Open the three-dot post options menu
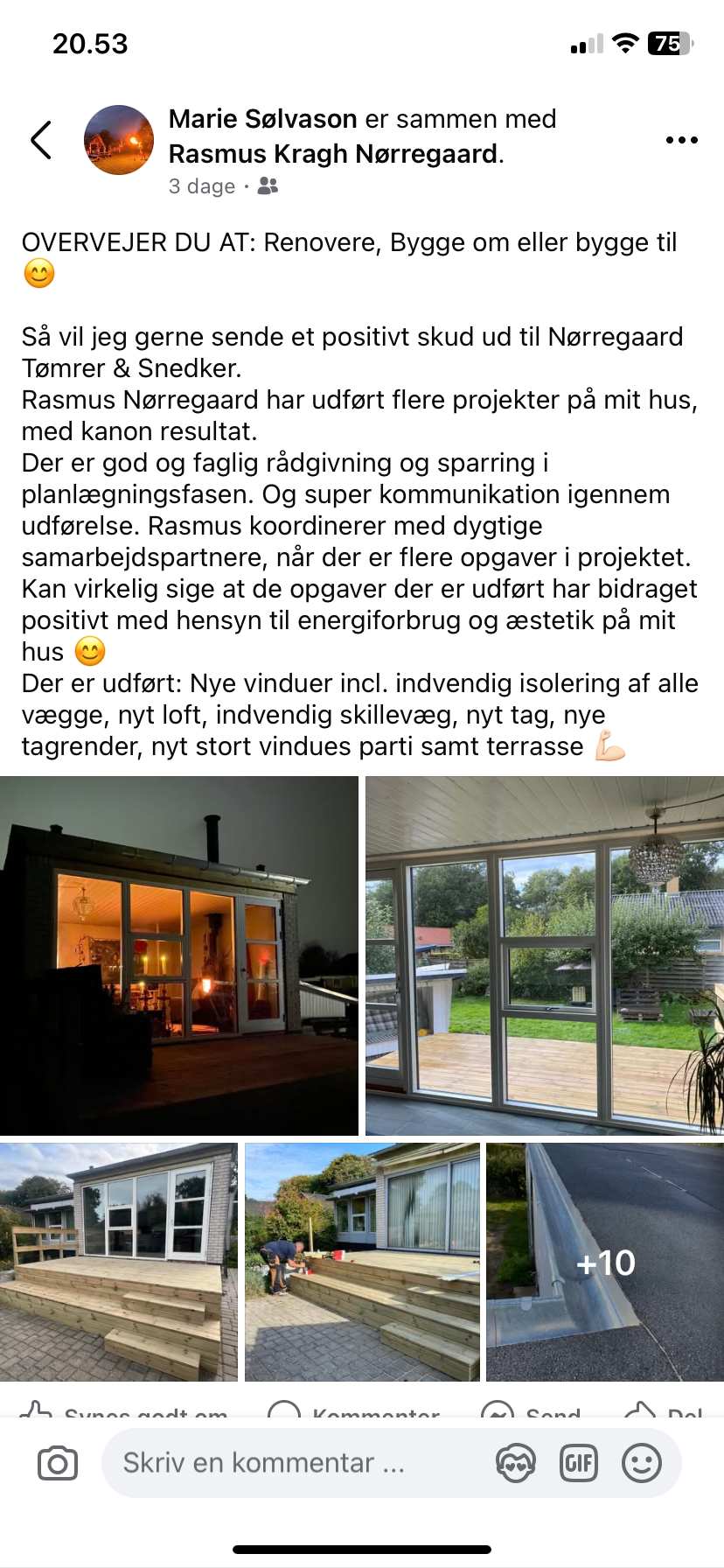This screenshot has height=1568, width=724. [681, 140]
